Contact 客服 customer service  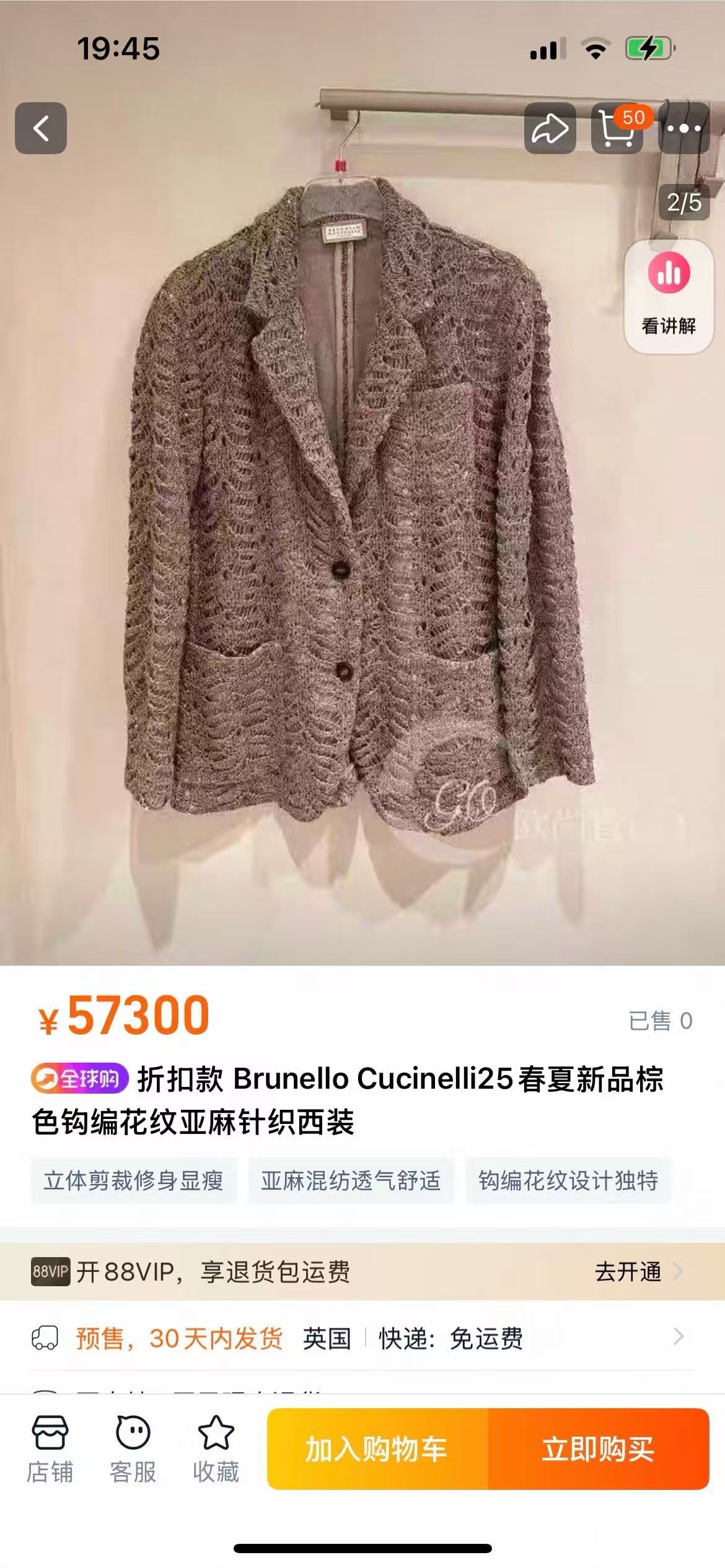133,1449
